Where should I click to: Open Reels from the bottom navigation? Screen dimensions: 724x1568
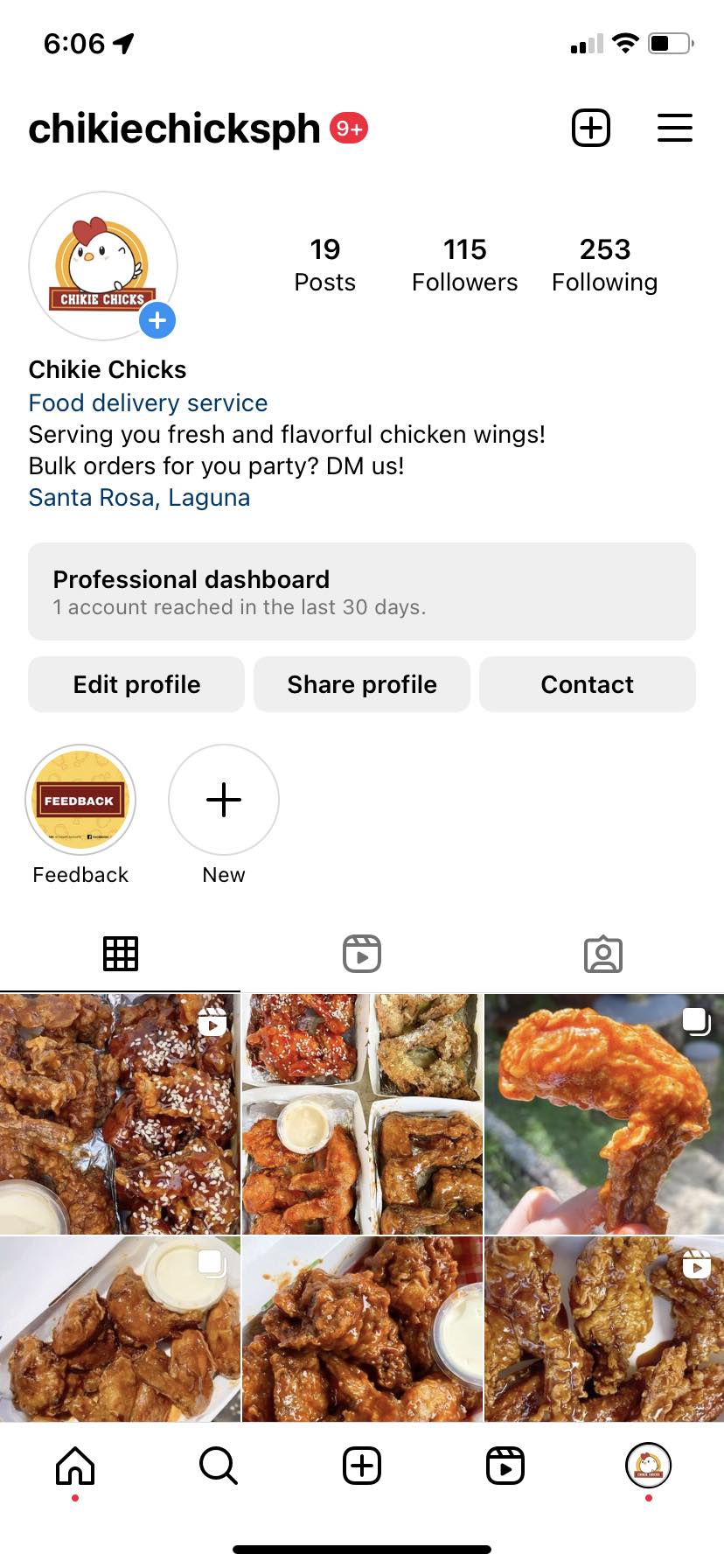505,1466
